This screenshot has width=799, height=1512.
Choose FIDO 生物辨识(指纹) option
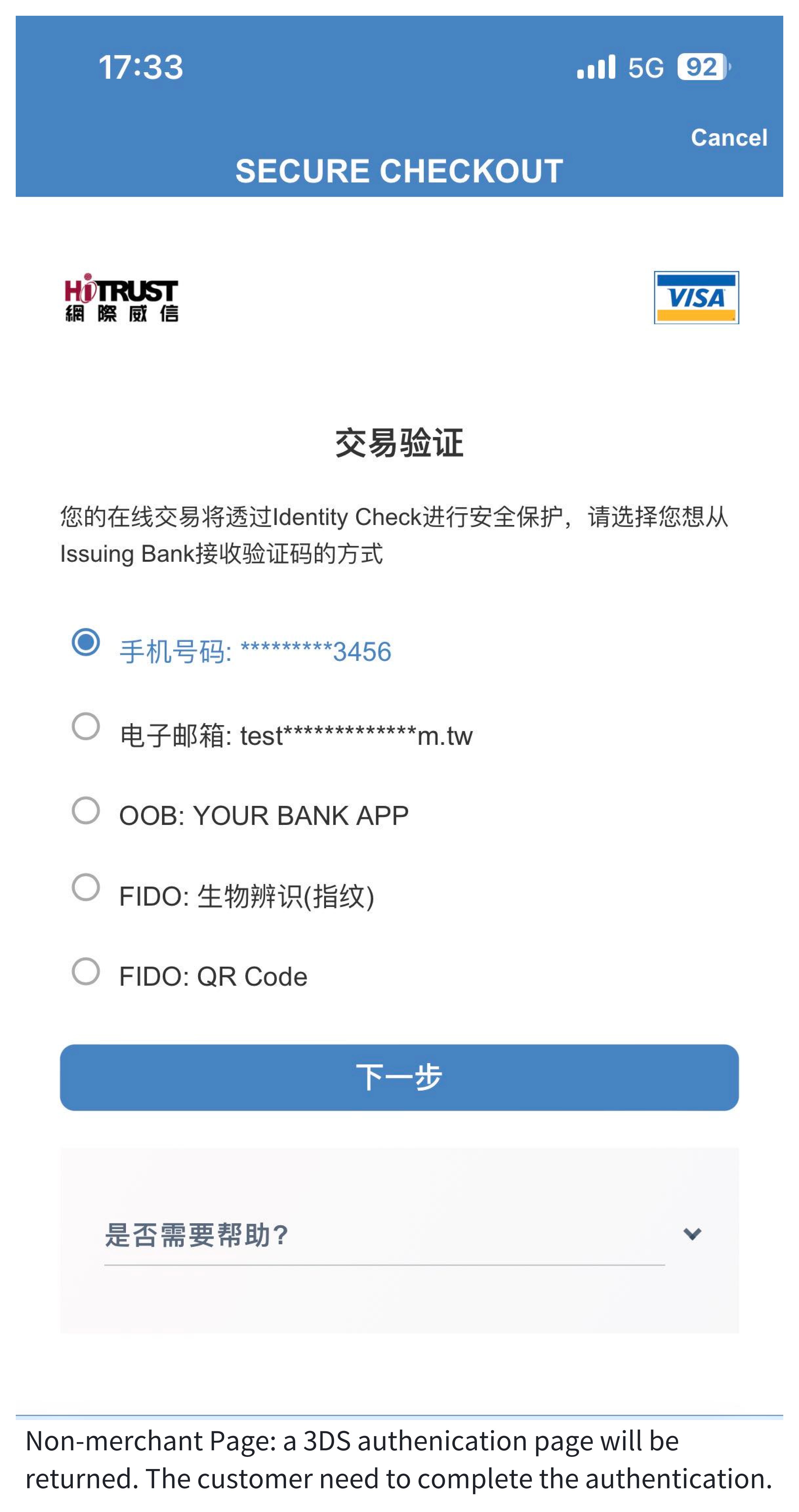click(x=86, y=887)
